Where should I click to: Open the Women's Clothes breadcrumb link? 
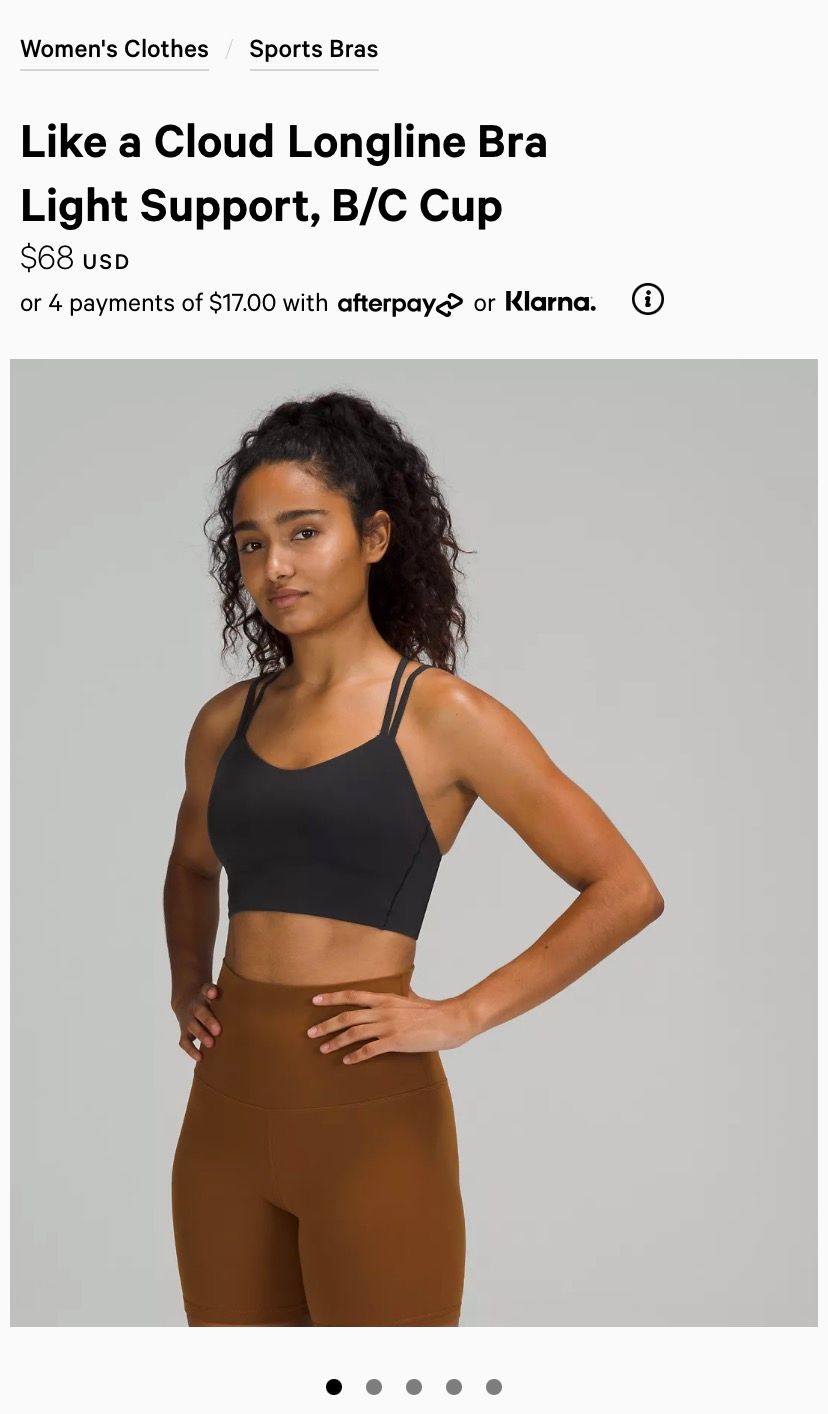tap(114, 49)
